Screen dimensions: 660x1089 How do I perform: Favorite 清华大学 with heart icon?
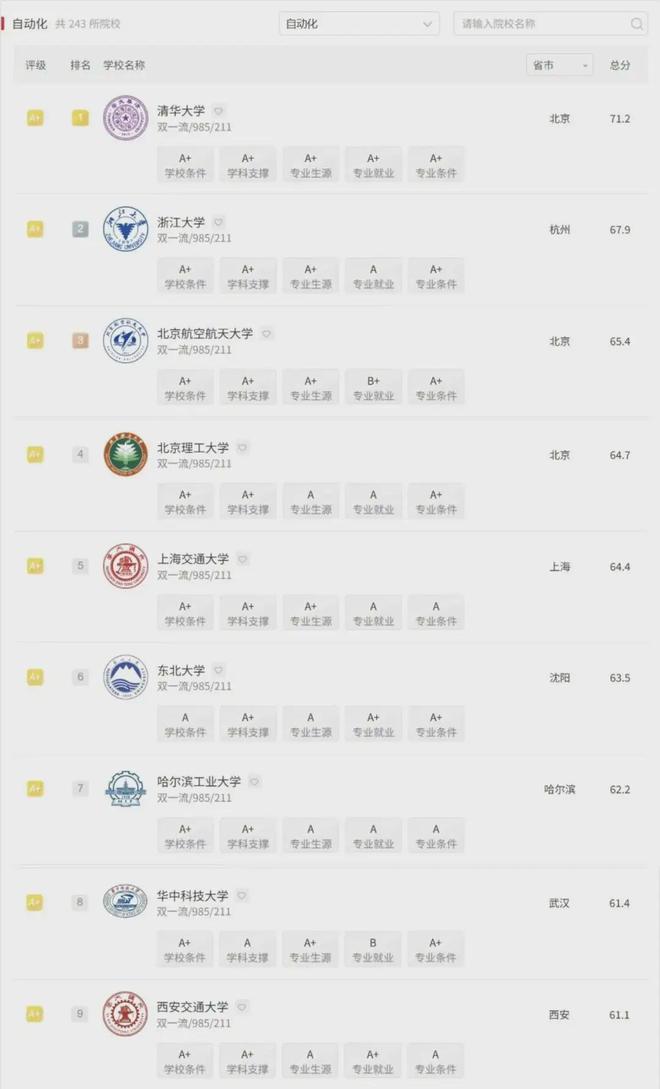[219, 111]
